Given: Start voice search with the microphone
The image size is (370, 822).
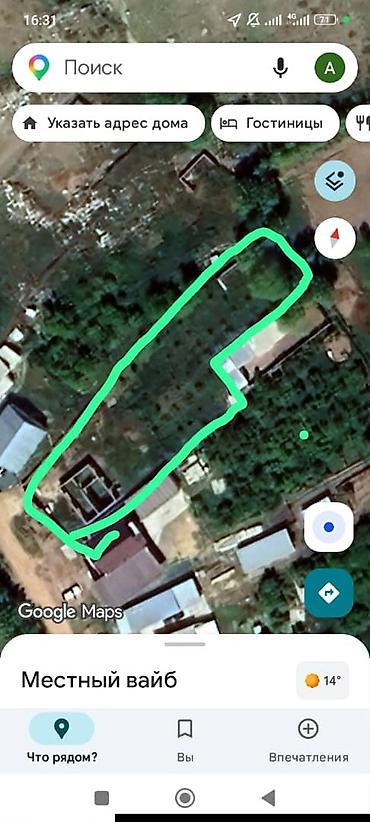Looking at the screenshot, I should point(280,68).
